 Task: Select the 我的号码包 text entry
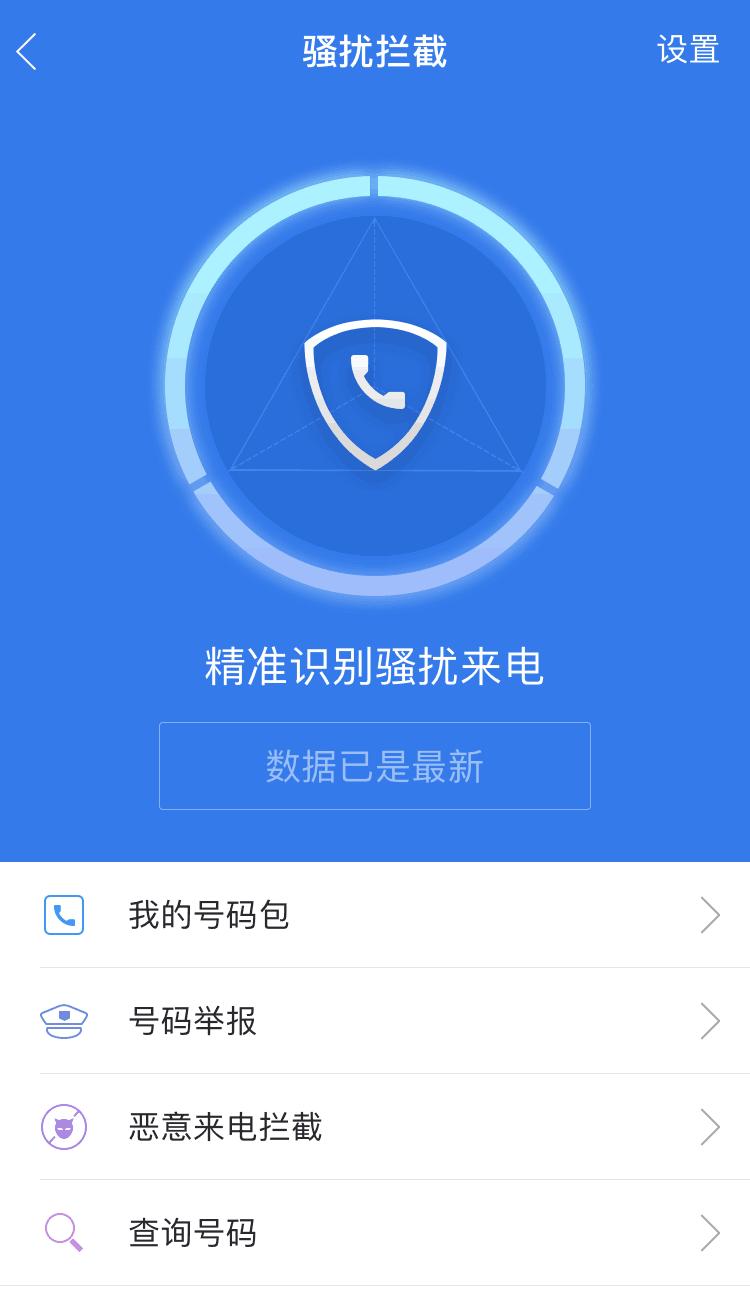[x=209, y=915]
